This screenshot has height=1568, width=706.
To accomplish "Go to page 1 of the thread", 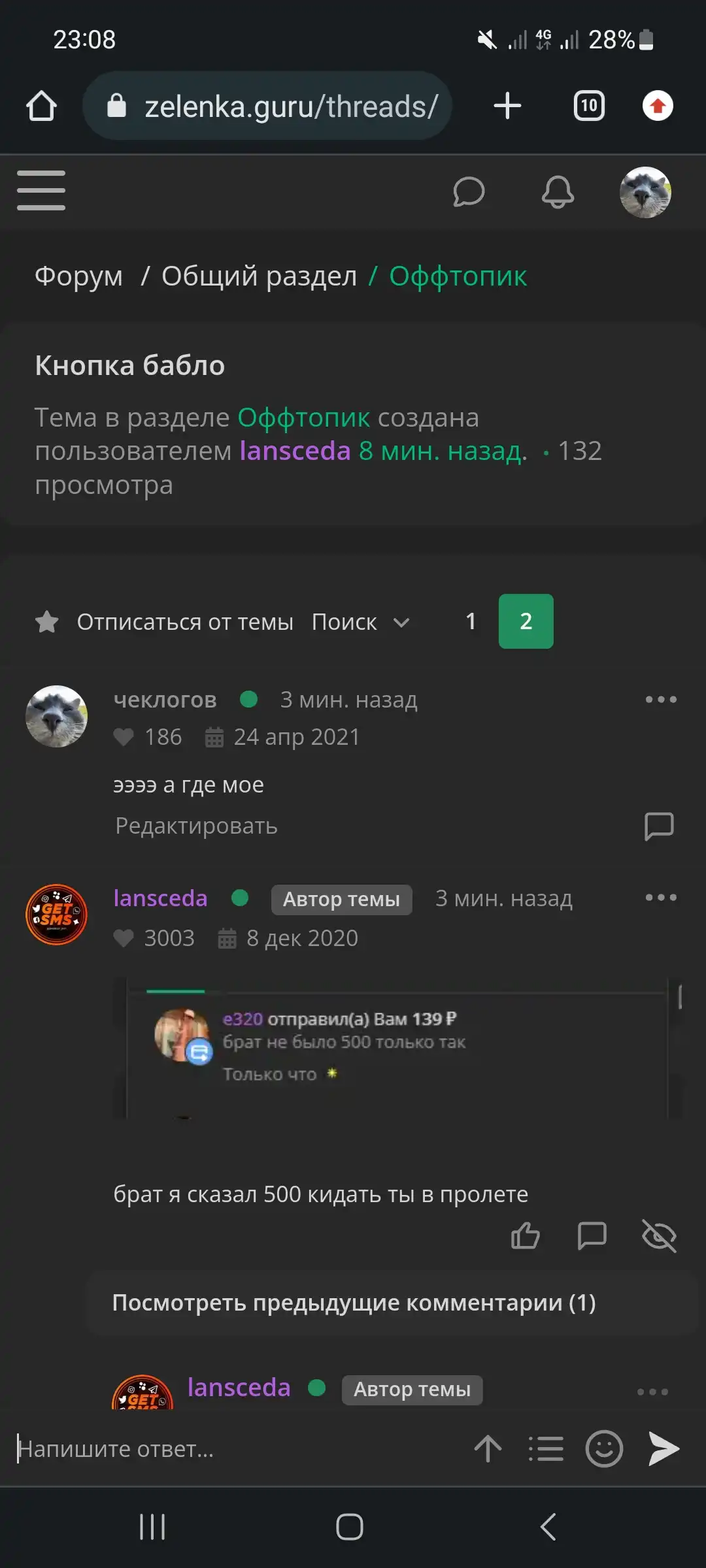I will [471, 621].
